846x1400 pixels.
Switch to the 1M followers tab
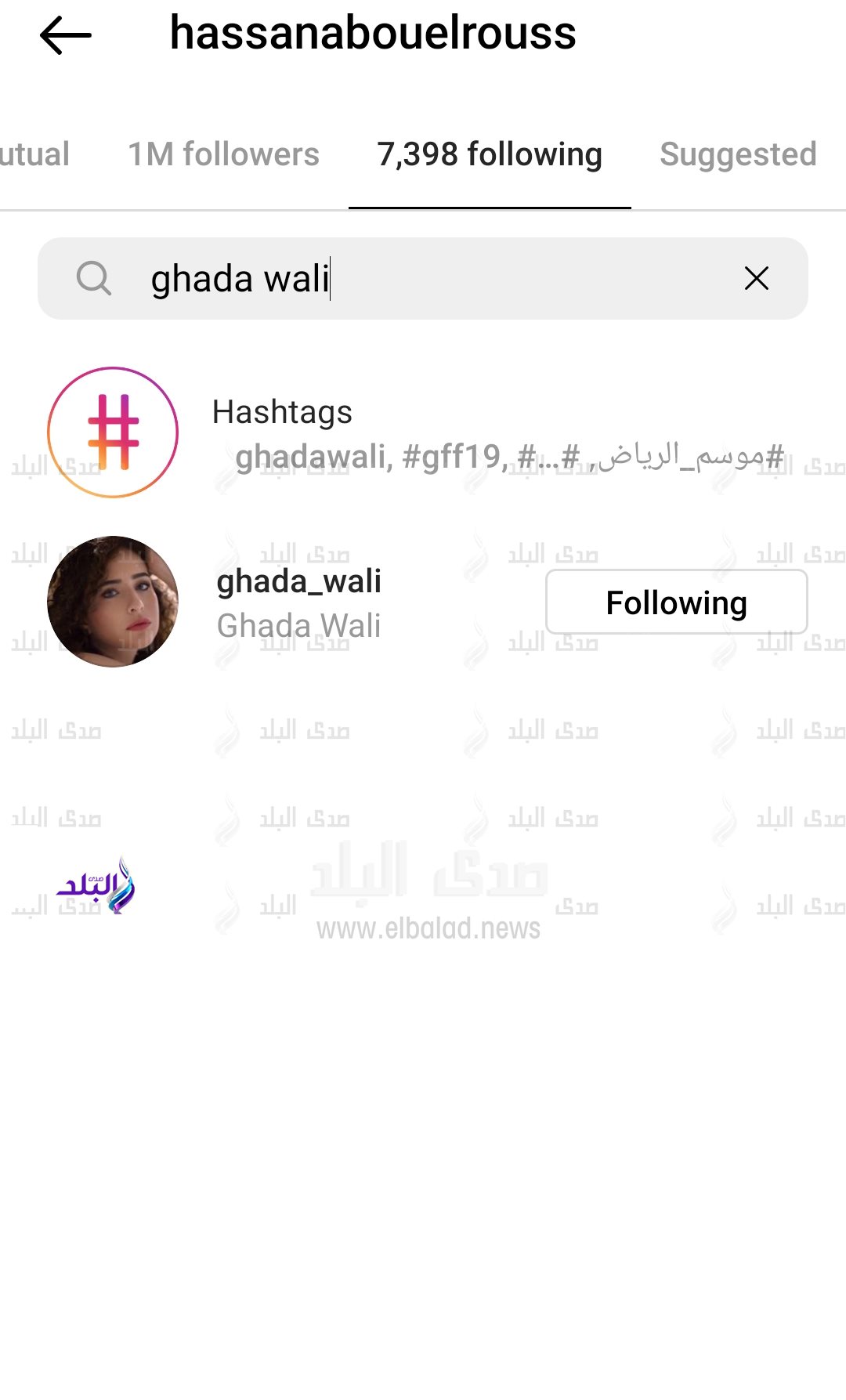222,154
